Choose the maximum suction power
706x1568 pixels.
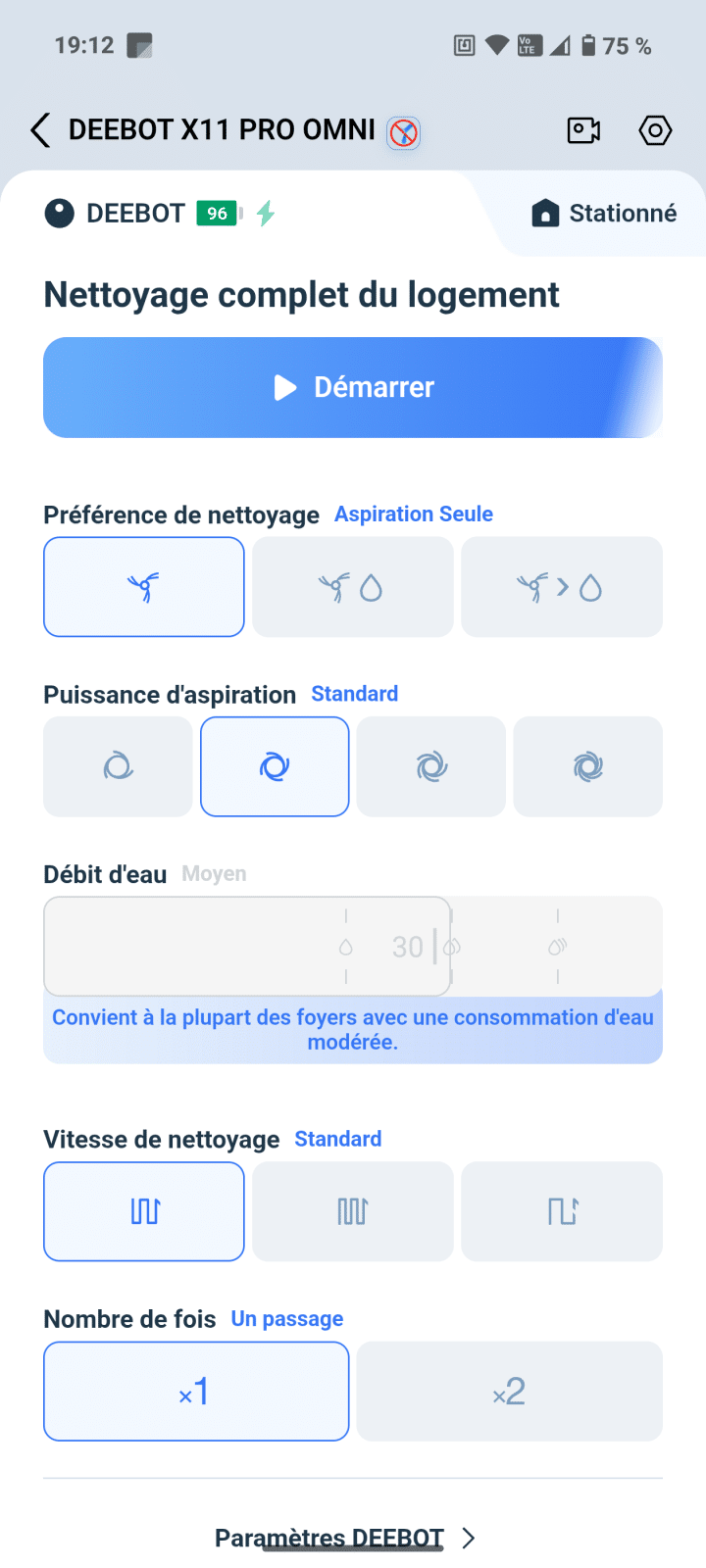(x=587, y=766)
